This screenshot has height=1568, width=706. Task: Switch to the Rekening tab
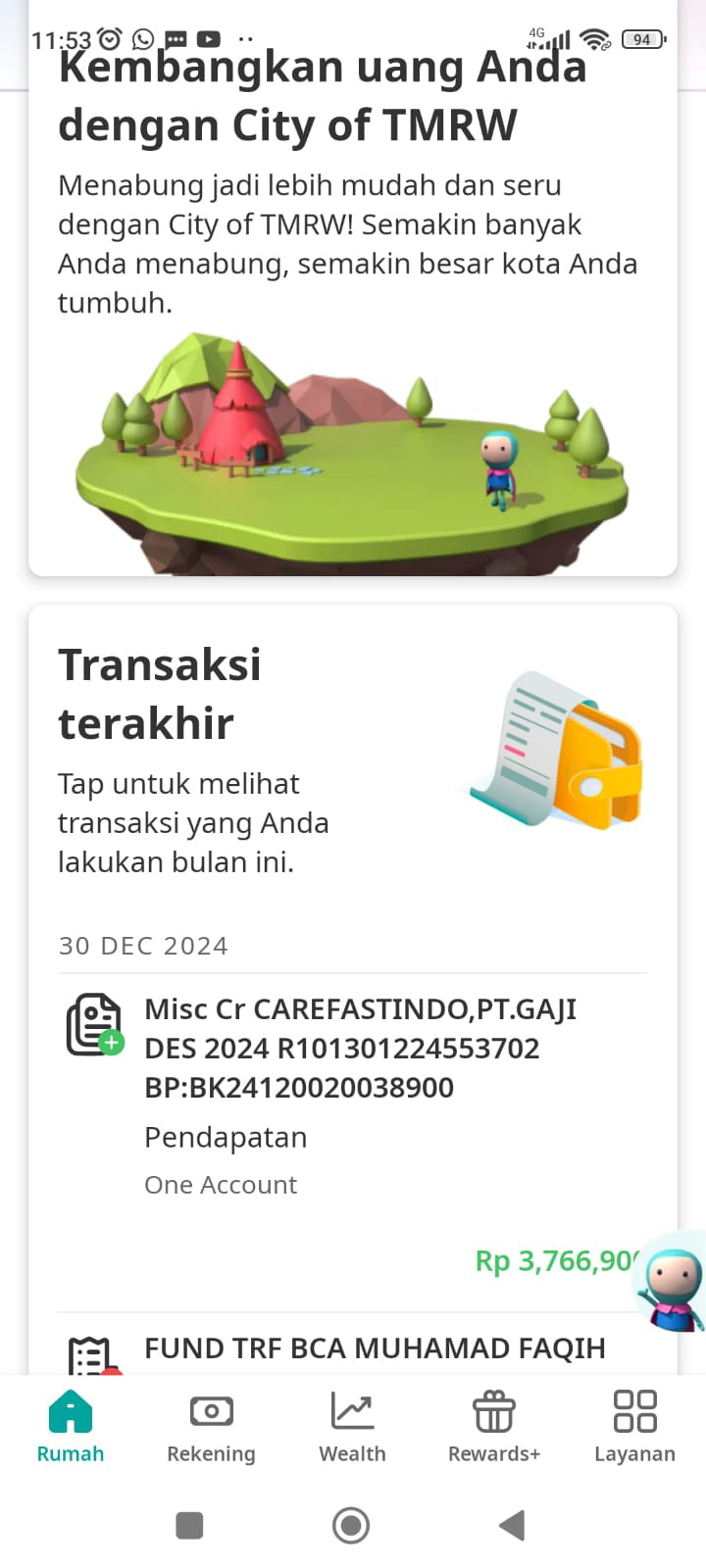click(211, 1427)
